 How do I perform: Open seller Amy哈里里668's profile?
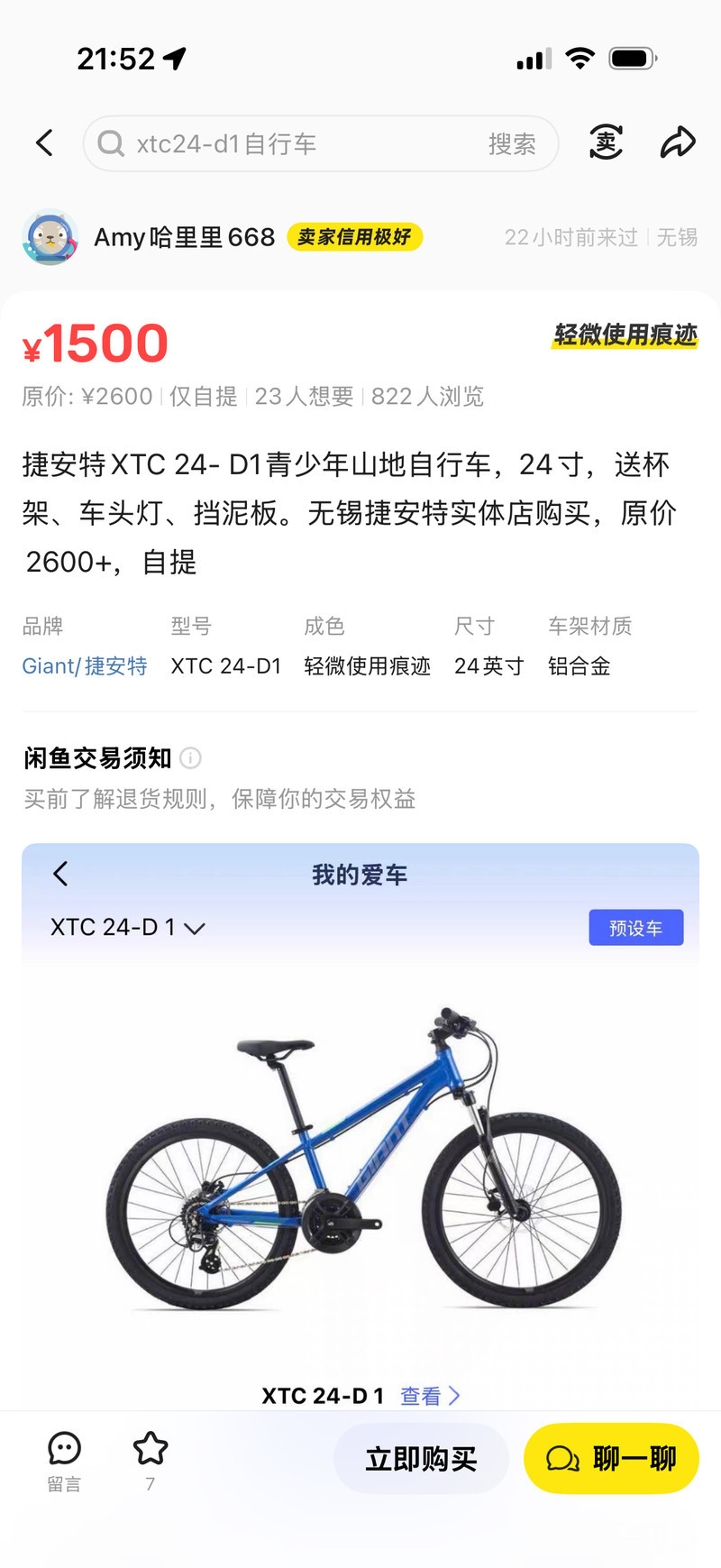[185, 237]
